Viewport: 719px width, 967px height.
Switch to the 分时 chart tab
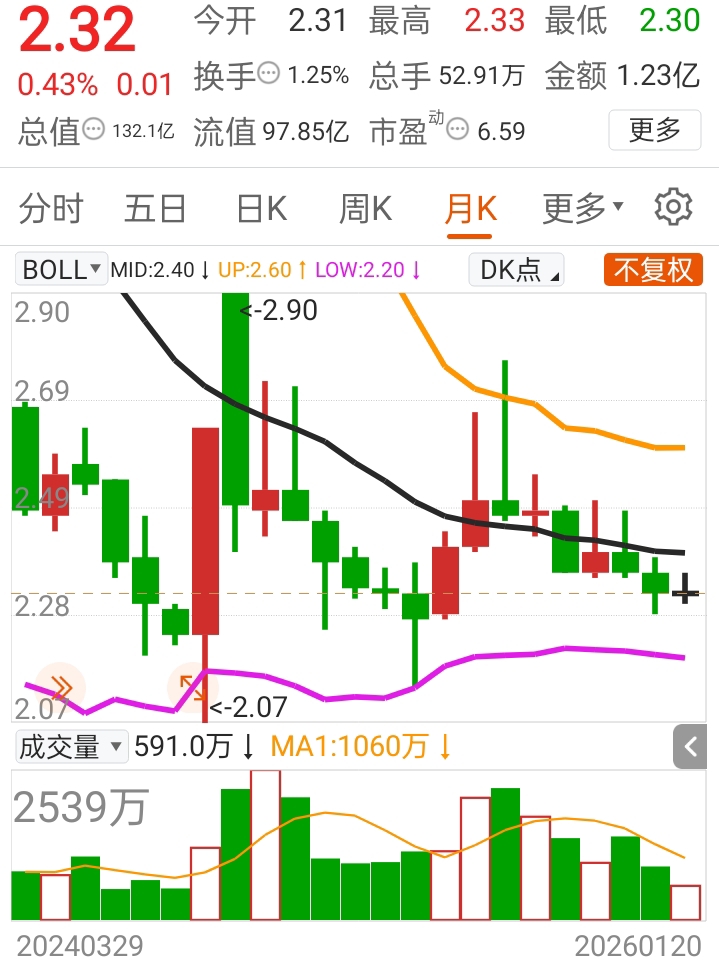click(x=51, y=209)
